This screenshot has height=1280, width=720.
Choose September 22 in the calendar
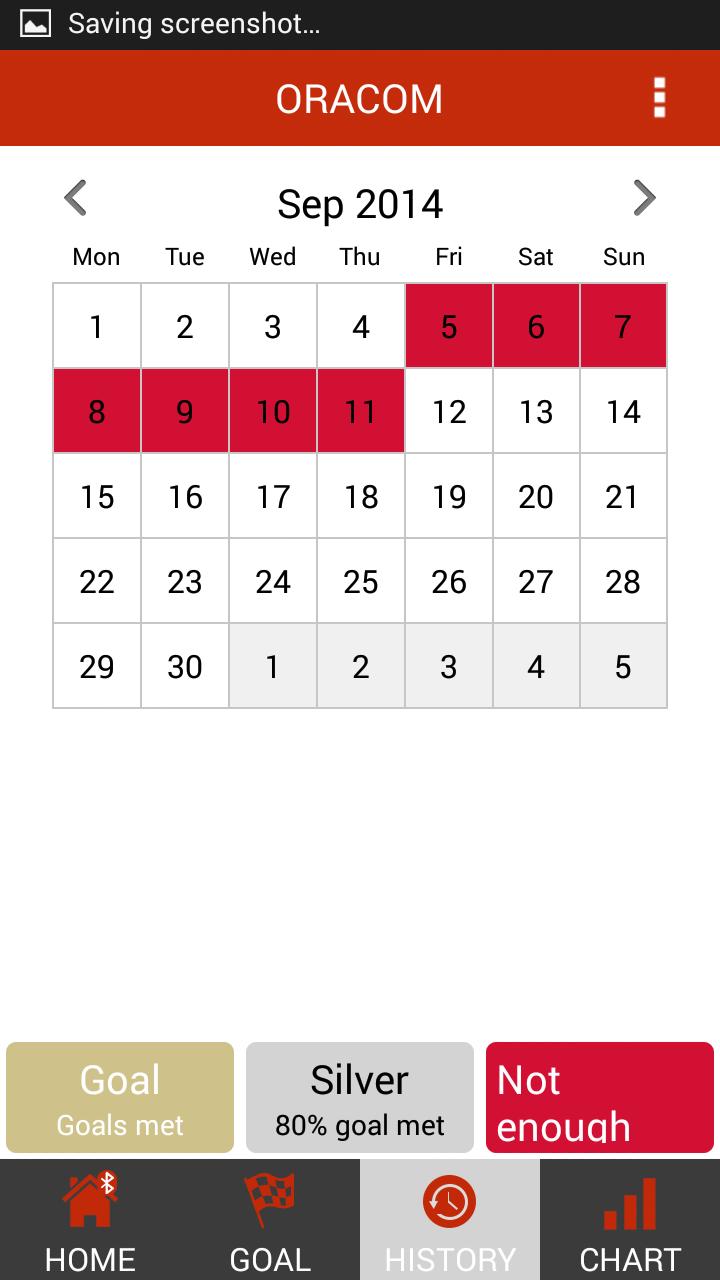point(97,581)
